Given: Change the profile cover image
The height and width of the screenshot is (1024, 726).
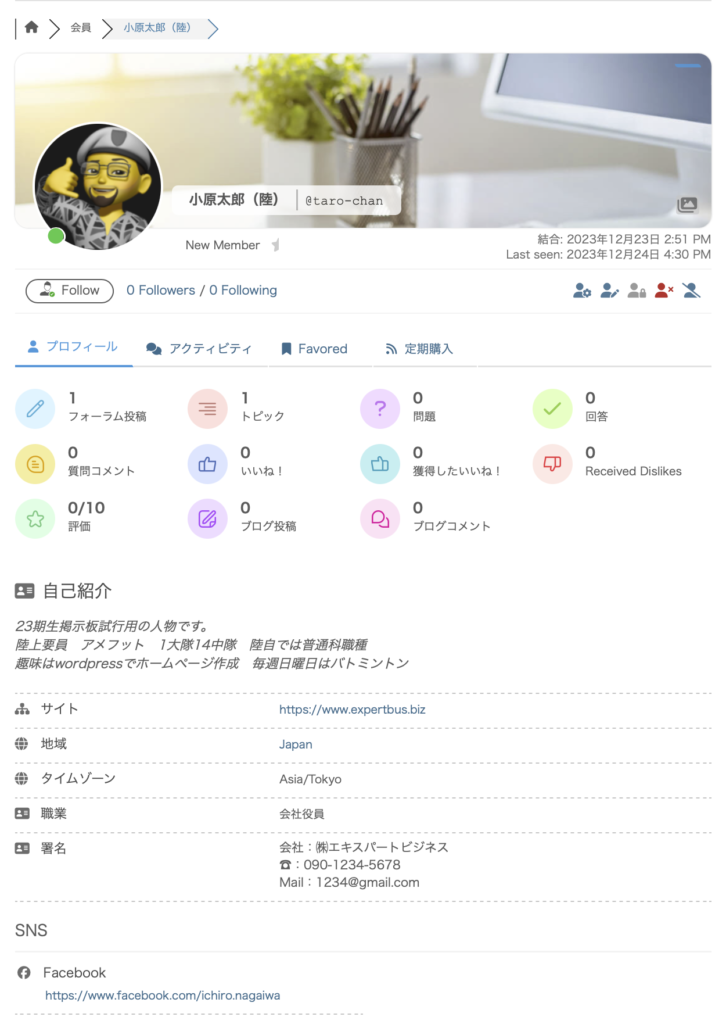Looking at the screenshot, I should click(686, 205).
